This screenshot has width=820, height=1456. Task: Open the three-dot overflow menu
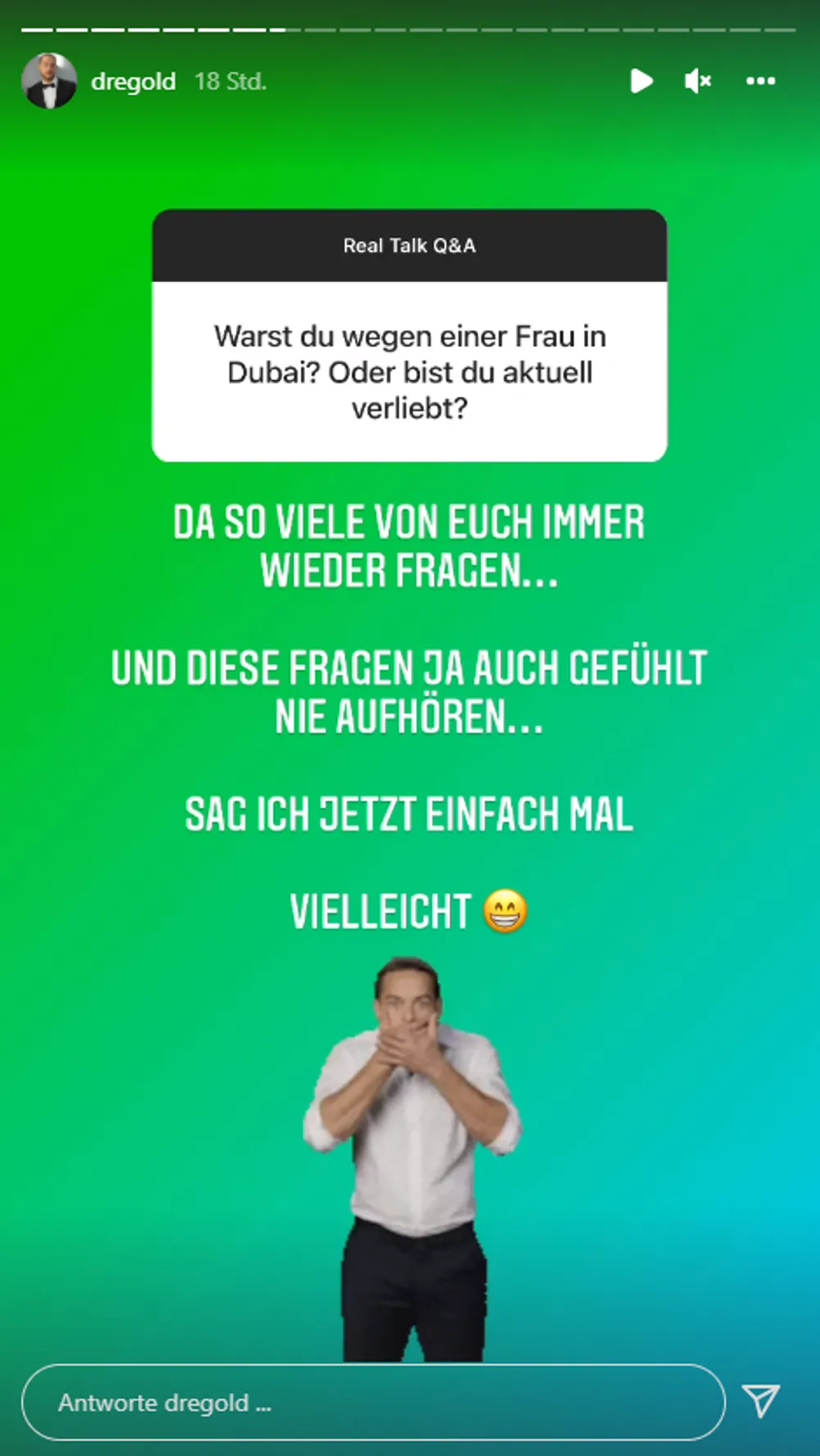click(x=760, y=81)
